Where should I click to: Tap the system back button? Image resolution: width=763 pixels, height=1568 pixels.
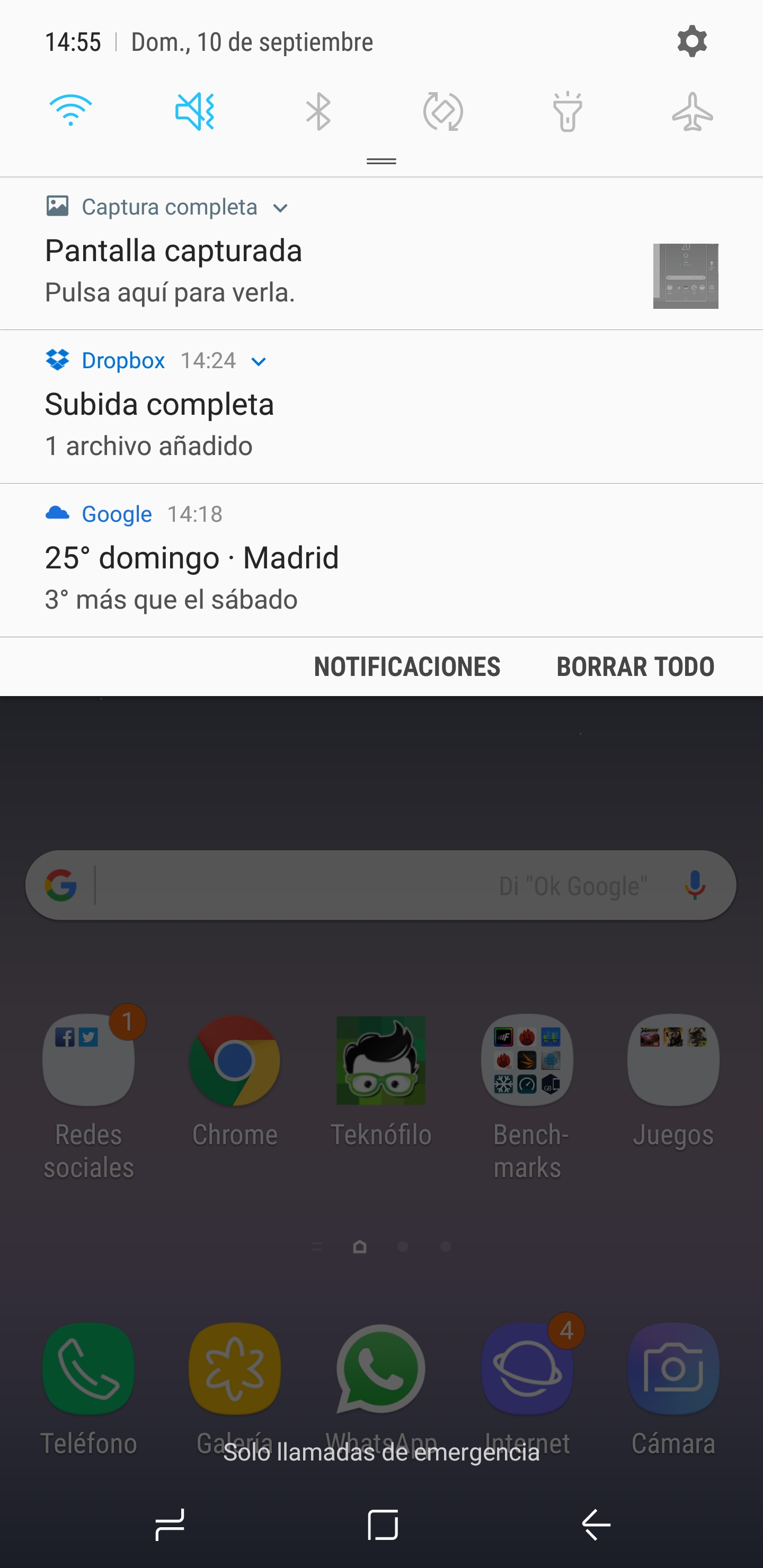coord(596,1525)
